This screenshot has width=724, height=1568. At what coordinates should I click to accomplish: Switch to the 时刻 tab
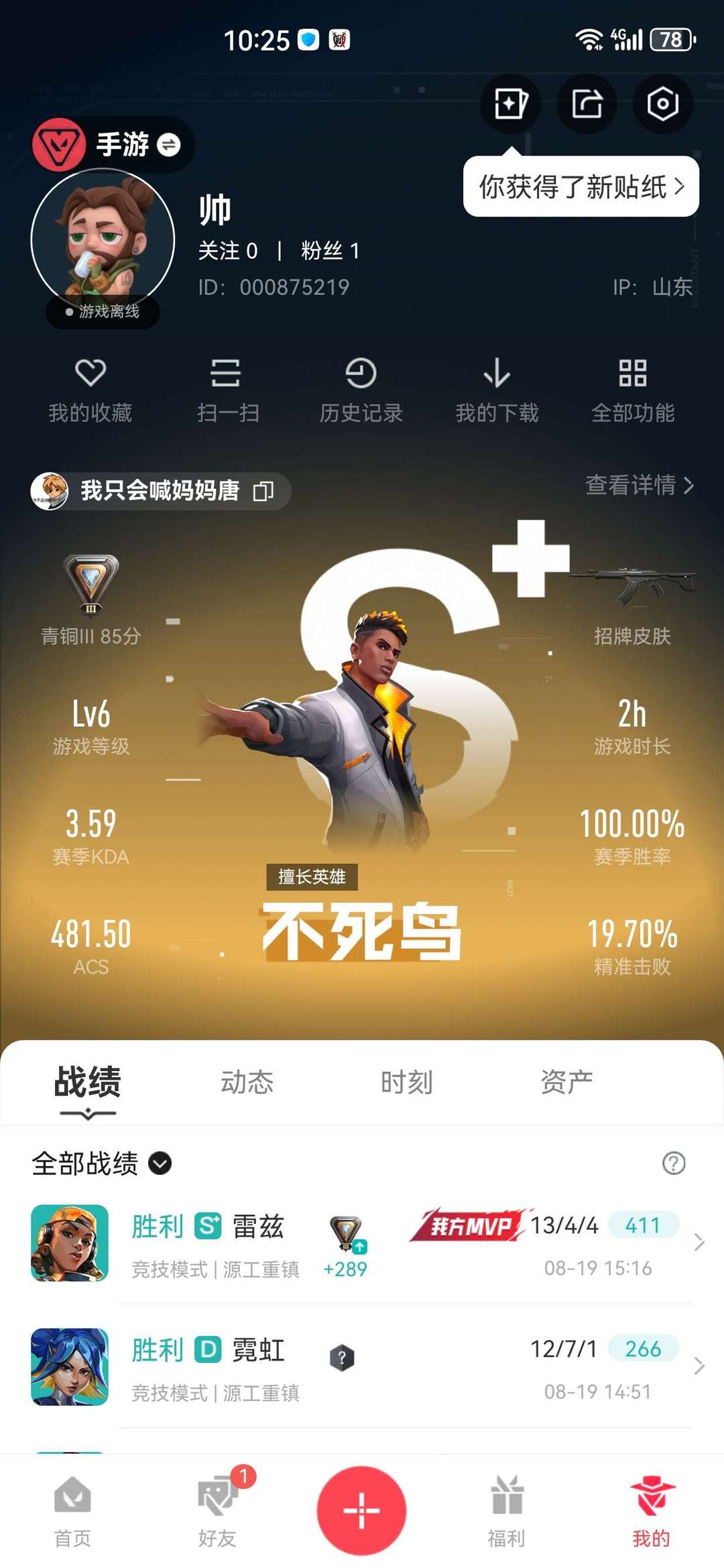407,1082
